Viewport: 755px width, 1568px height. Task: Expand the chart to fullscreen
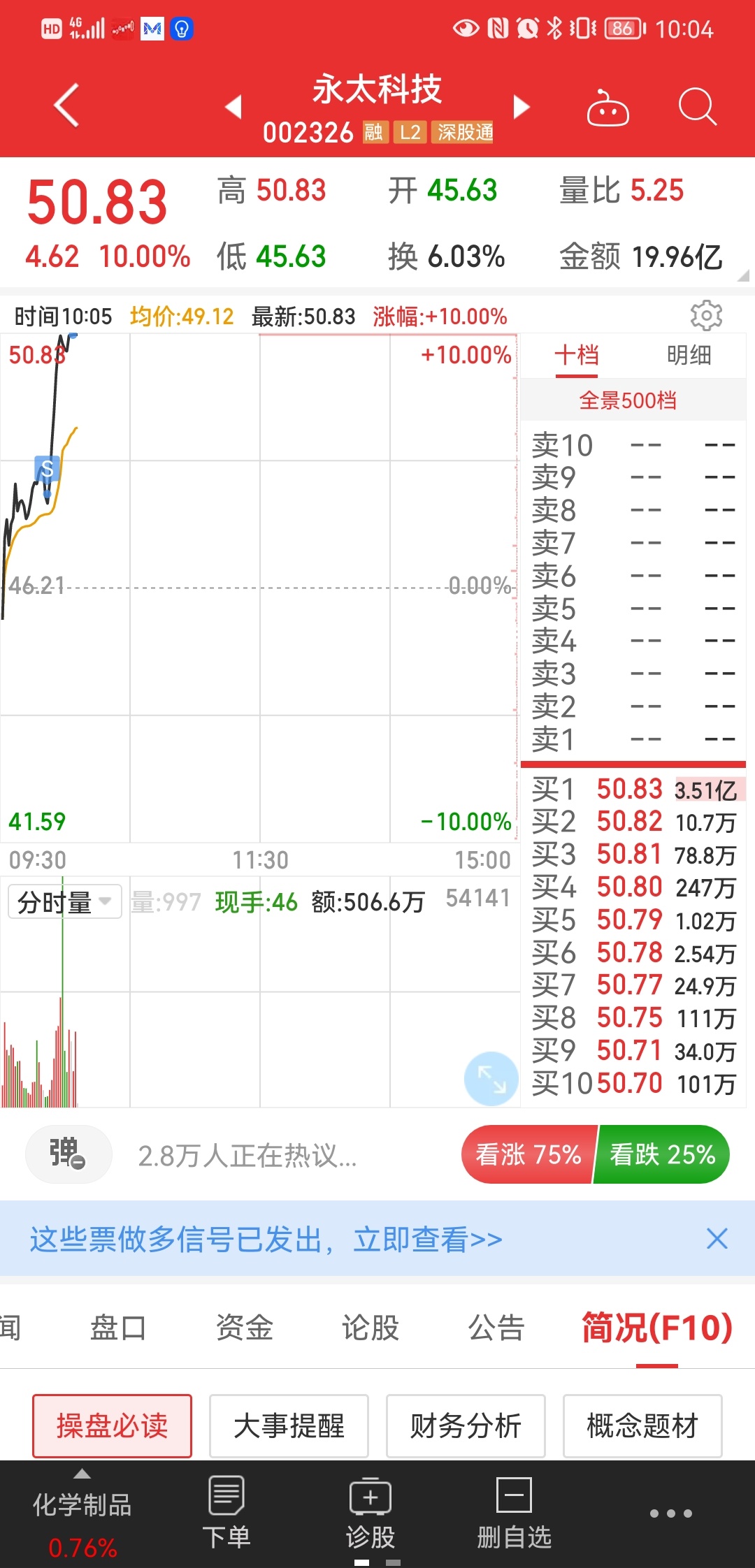pos(491,1078)
